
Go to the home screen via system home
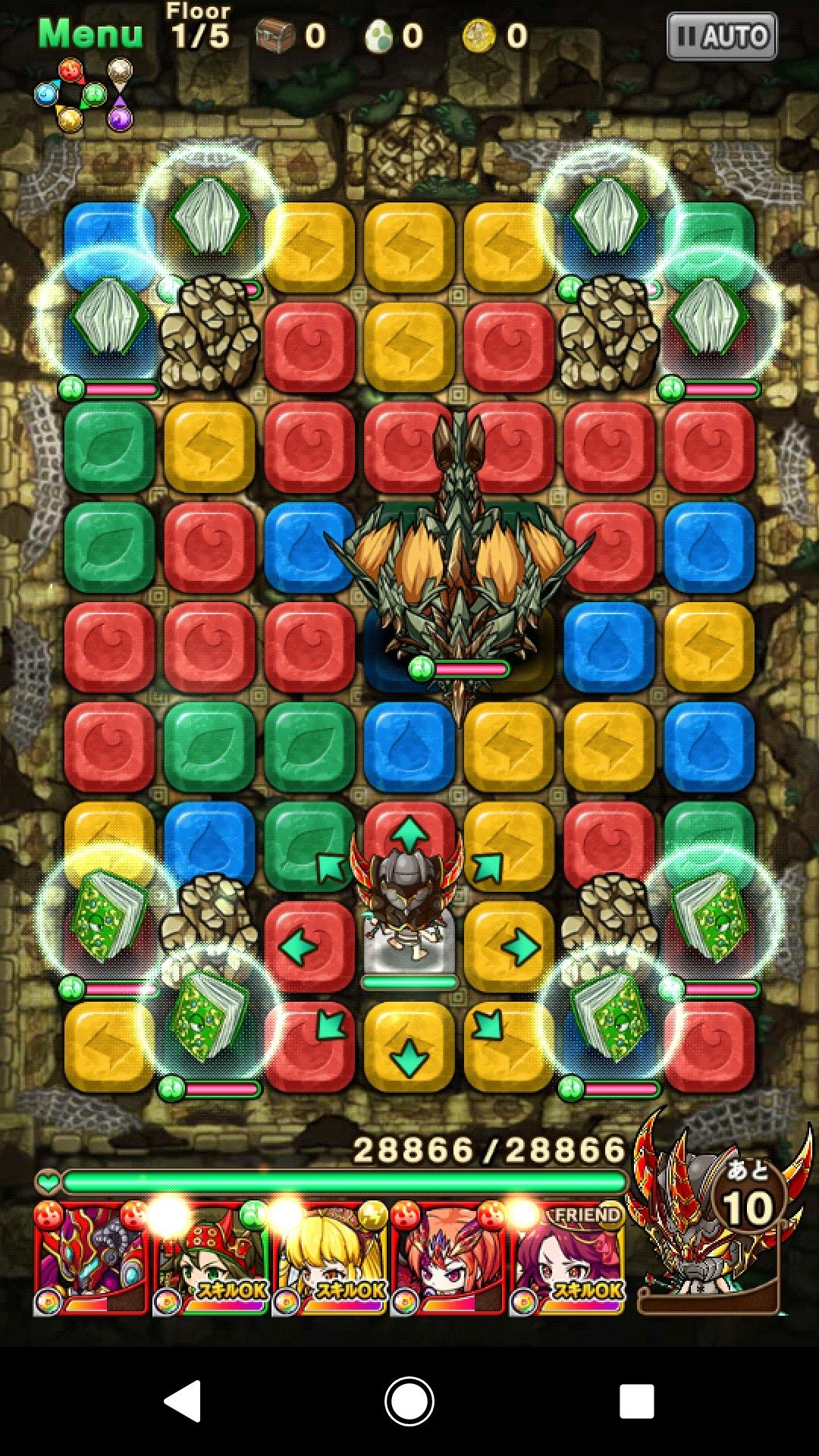click(x=409, y=1401)
